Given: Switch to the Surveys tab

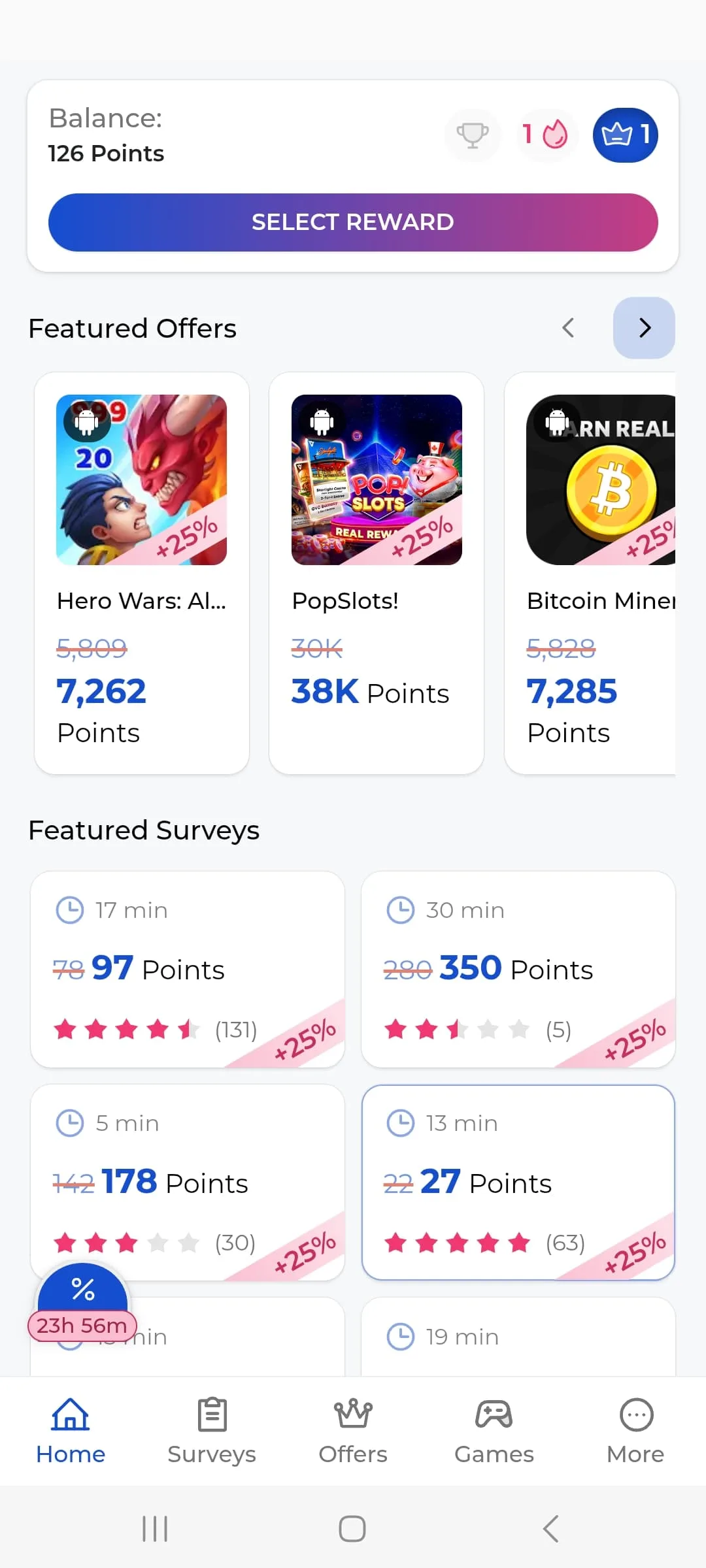Looking at the screenshot, I should tap(212, 1431).
